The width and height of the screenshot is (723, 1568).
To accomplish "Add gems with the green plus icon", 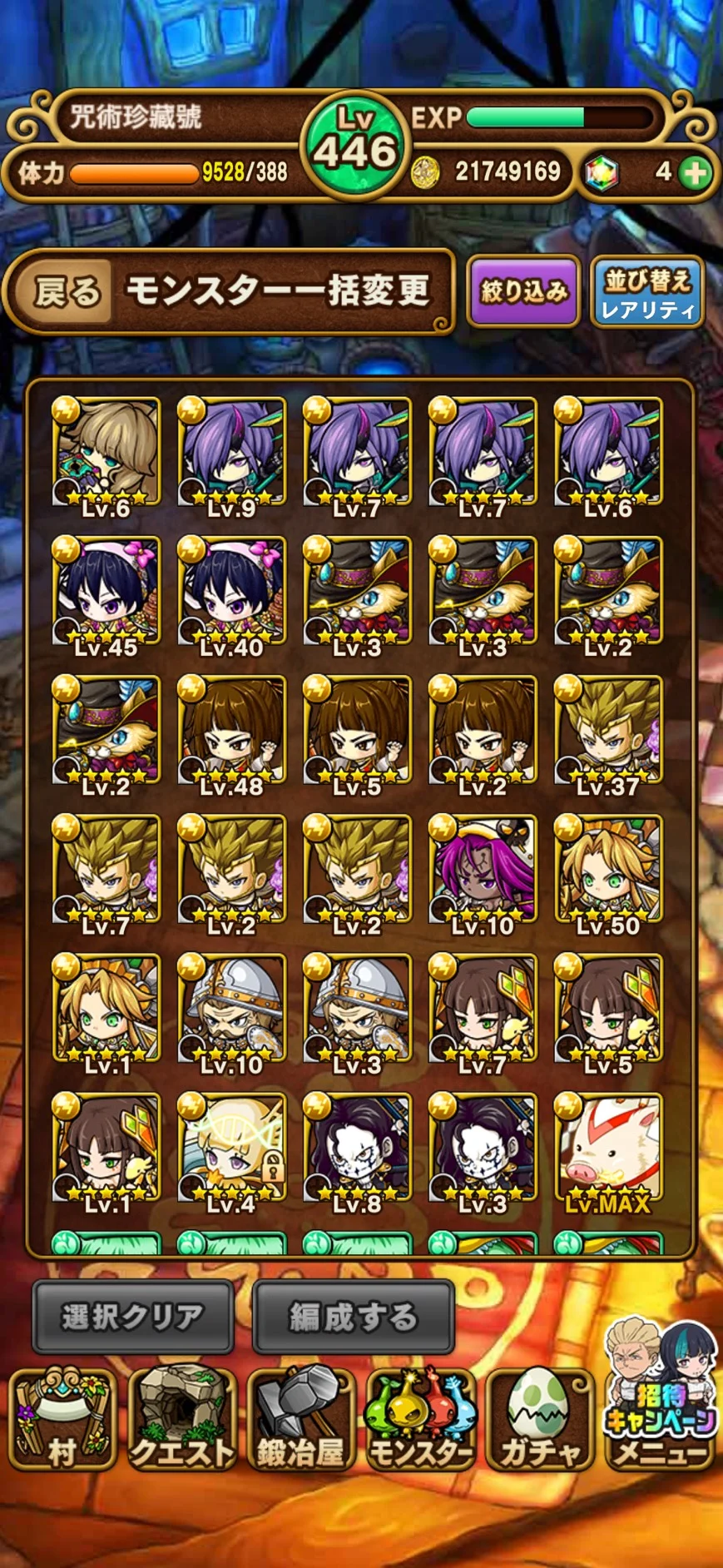I will tap(695, 173).
